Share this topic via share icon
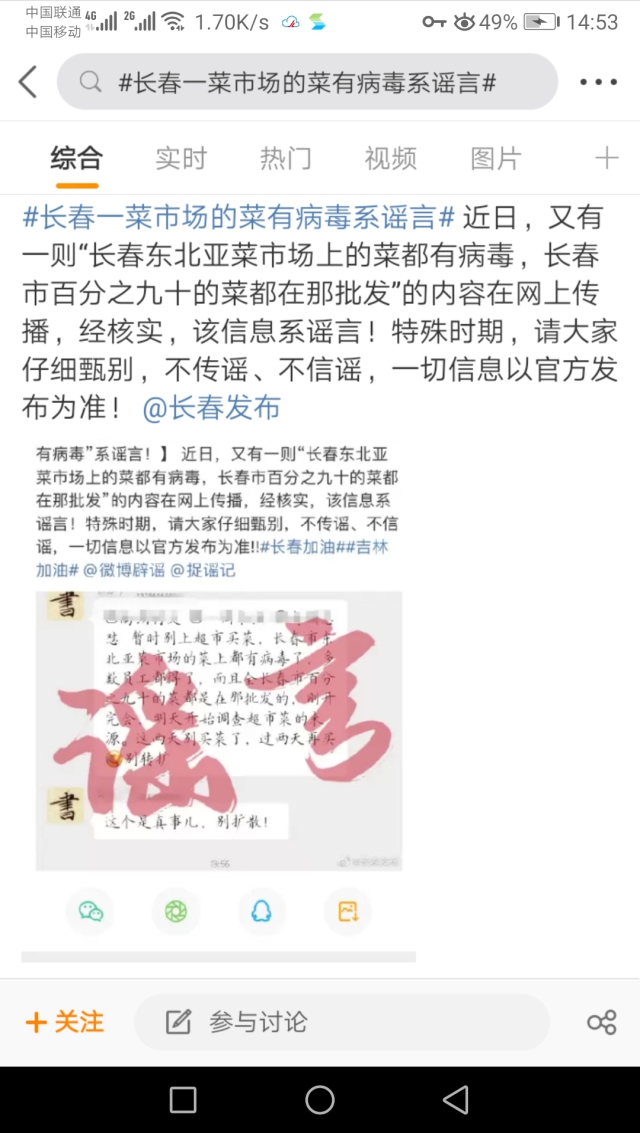 (x=601, y=1022)
